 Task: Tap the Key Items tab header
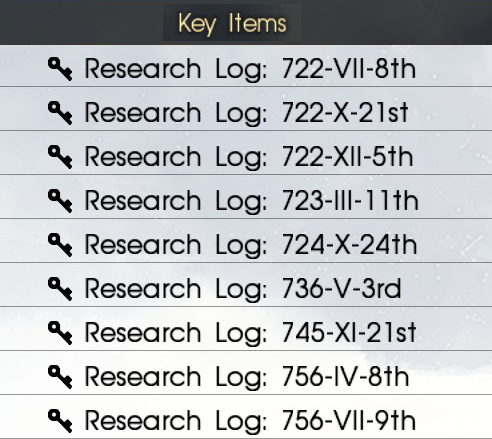pos(232,23)
